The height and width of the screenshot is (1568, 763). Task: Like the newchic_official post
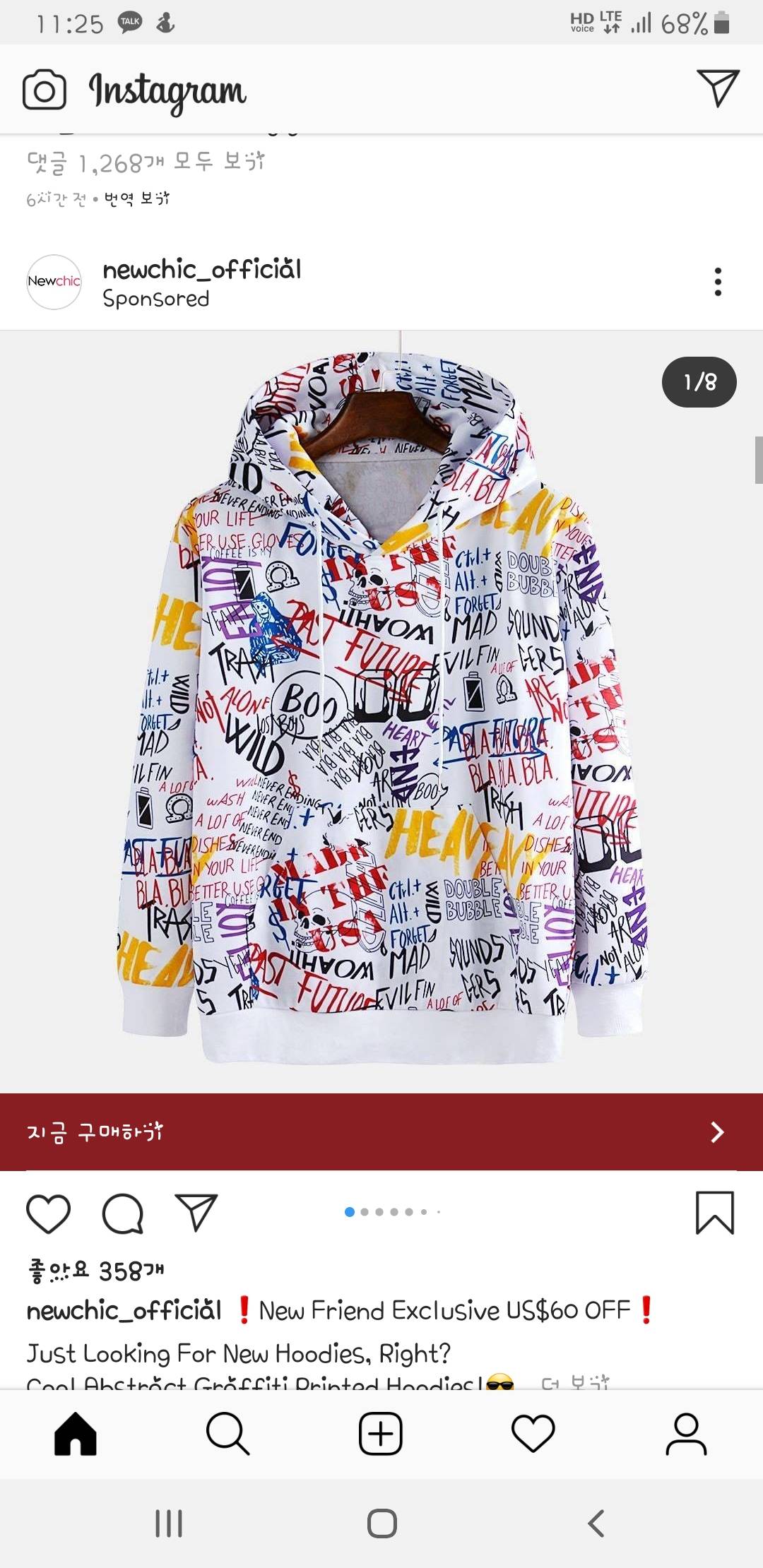pyautogui.click(x=48, y=1213)
